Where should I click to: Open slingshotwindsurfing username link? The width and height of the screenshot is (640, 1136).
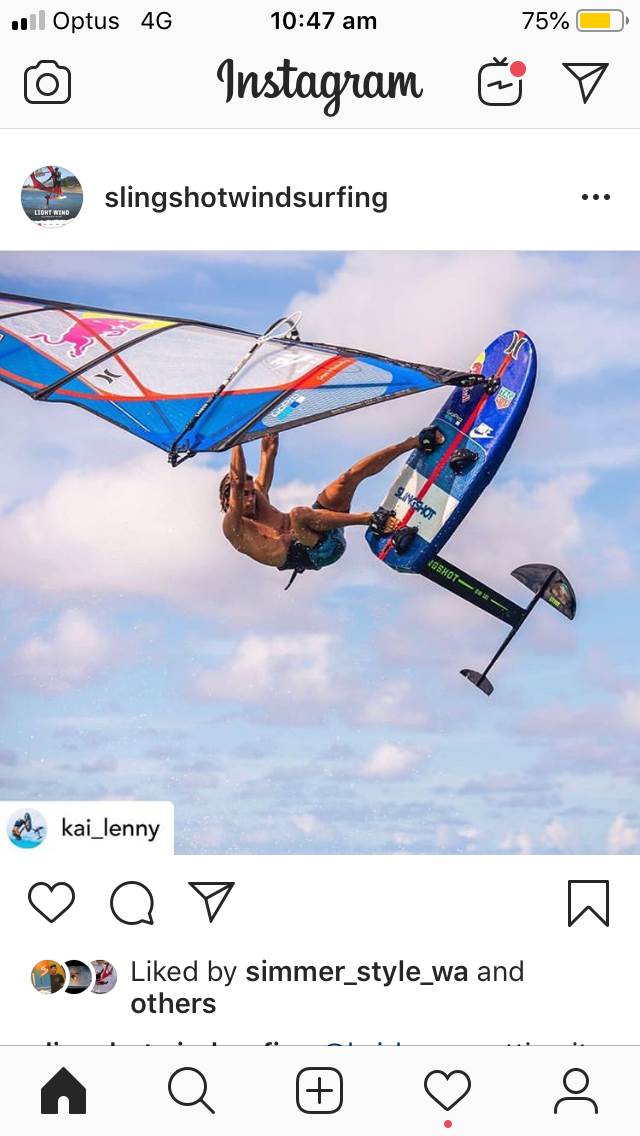246,197
